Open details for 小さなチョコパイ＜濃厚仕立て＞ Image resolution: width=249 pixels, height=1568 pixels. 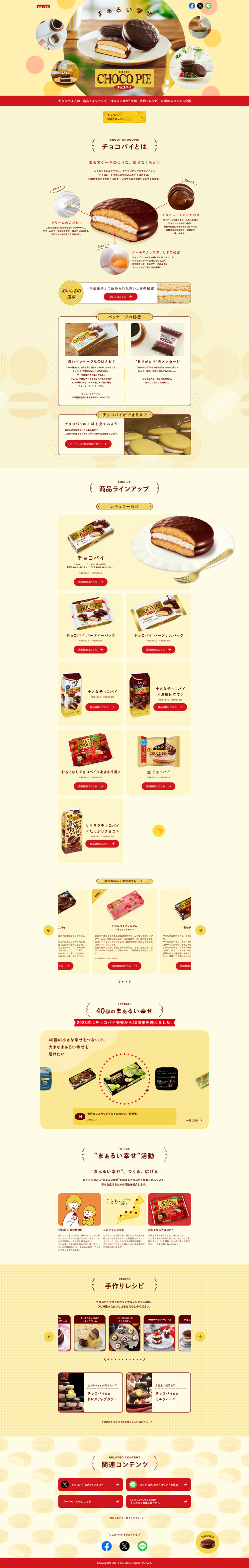tap(170, 707)
